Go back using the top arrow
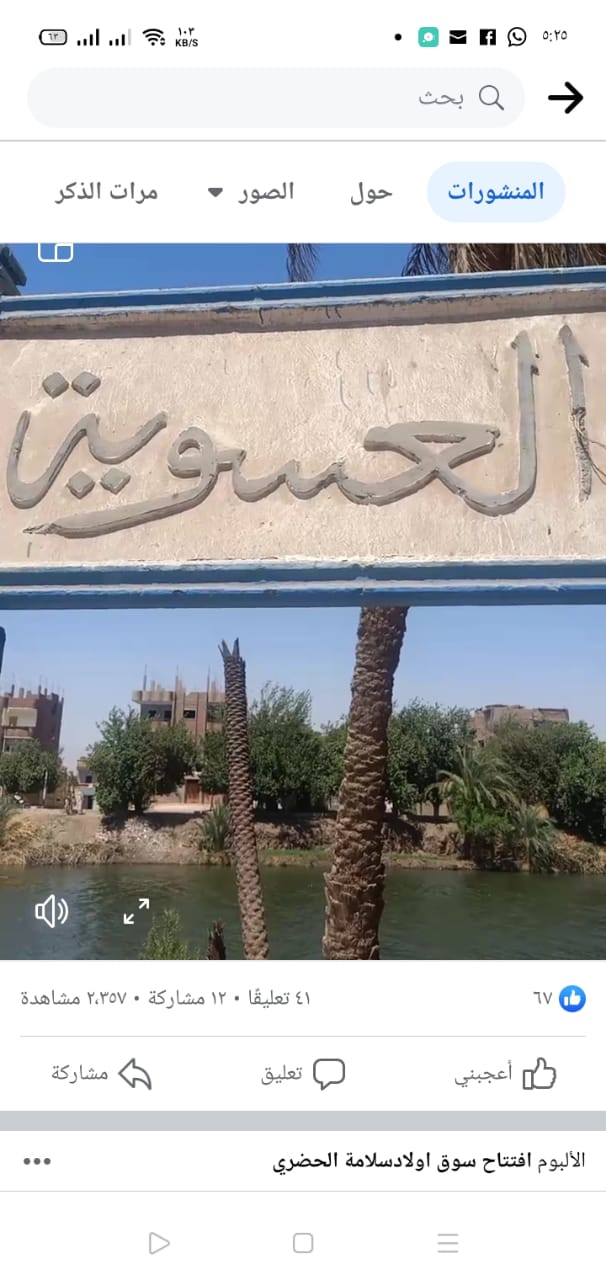Screen dimensions: 606x1280 pos(565,98)
